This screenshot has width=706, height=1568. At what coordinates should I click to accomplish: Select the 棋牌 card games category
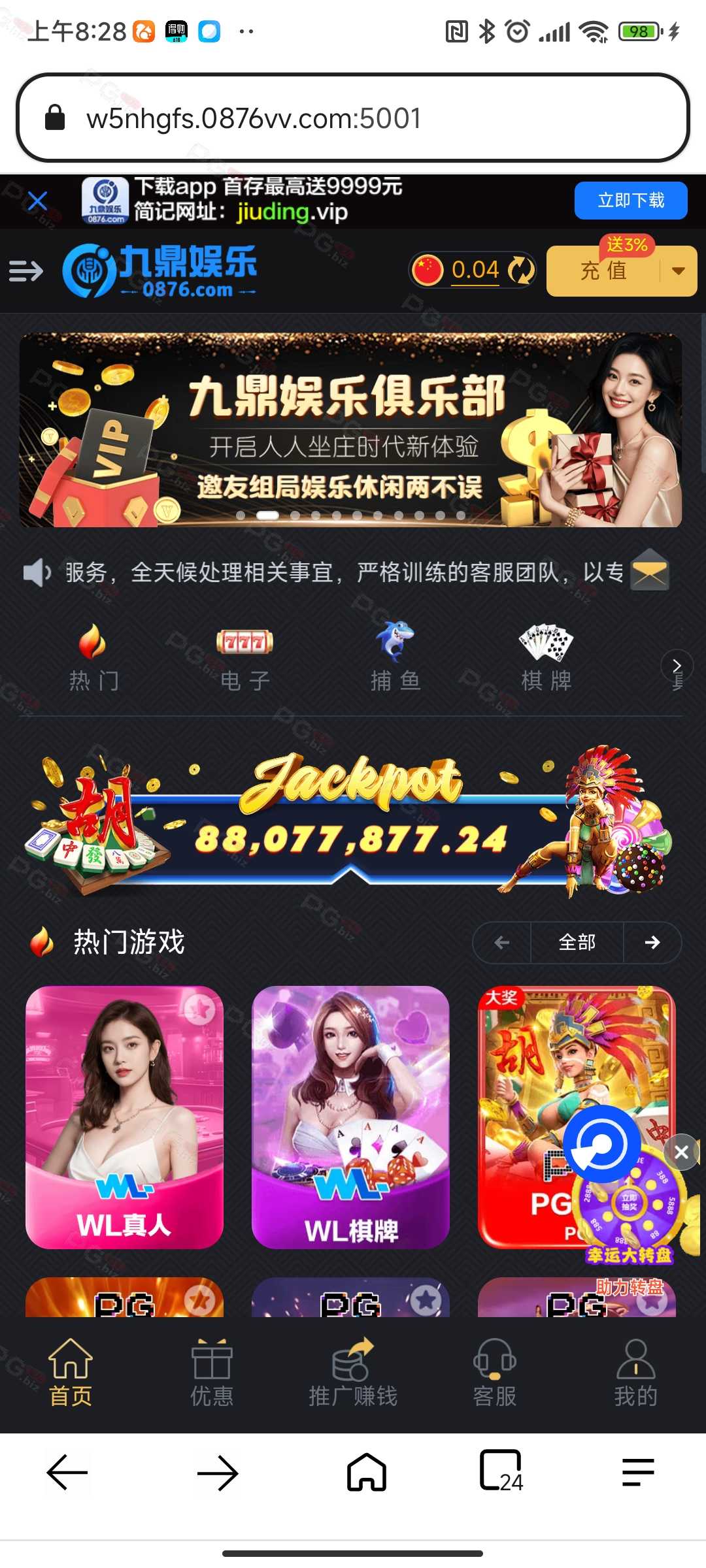(x=546, y=657)
